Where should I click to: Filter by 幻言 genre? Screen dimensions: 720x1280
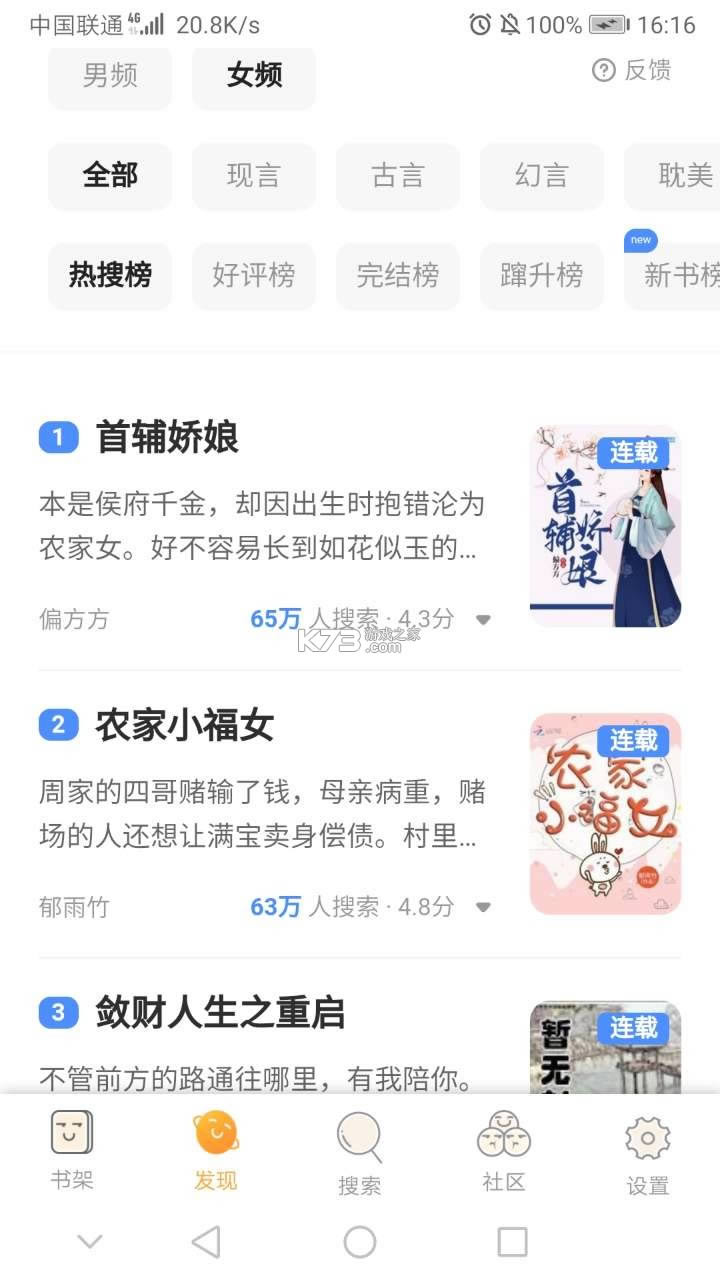pos(541,176)
